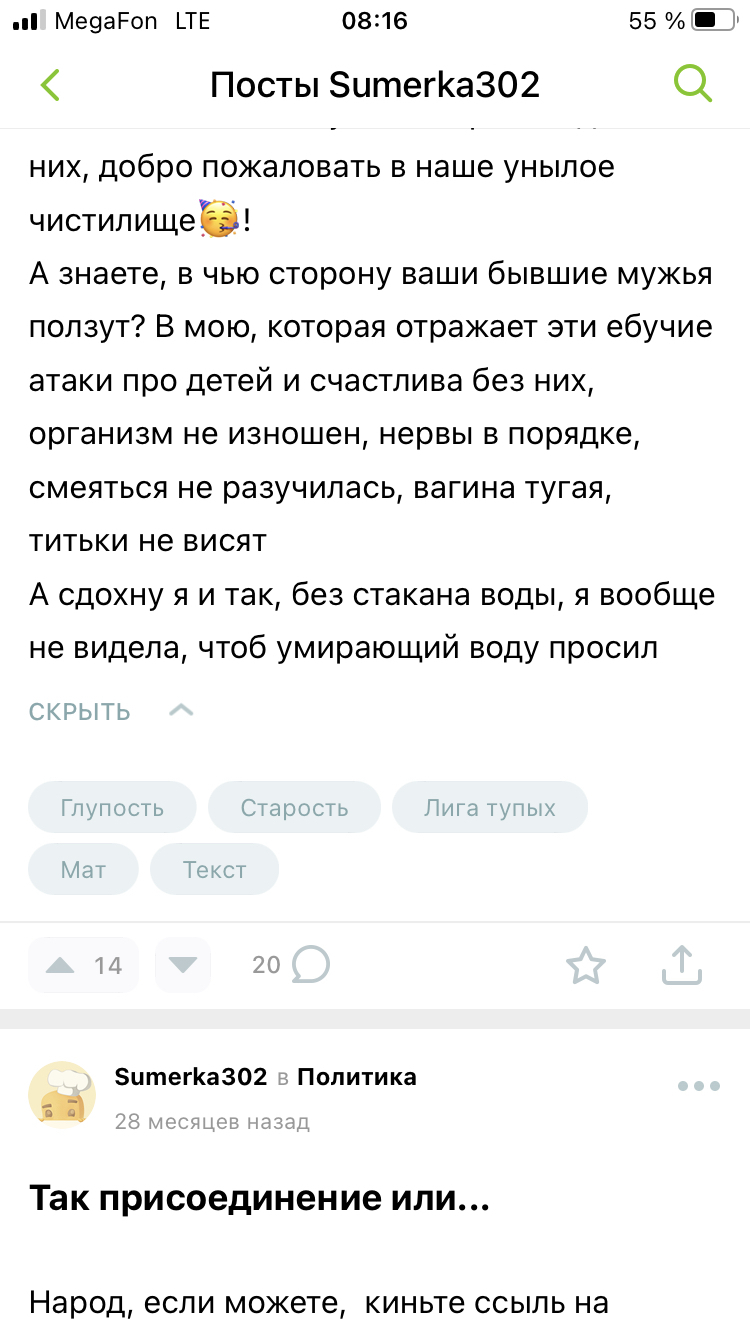Image resolution: width=750 pixels, height=1334 pixels.
Task: Tap the Sumerka302 avatar picture
Action: 62,1095
